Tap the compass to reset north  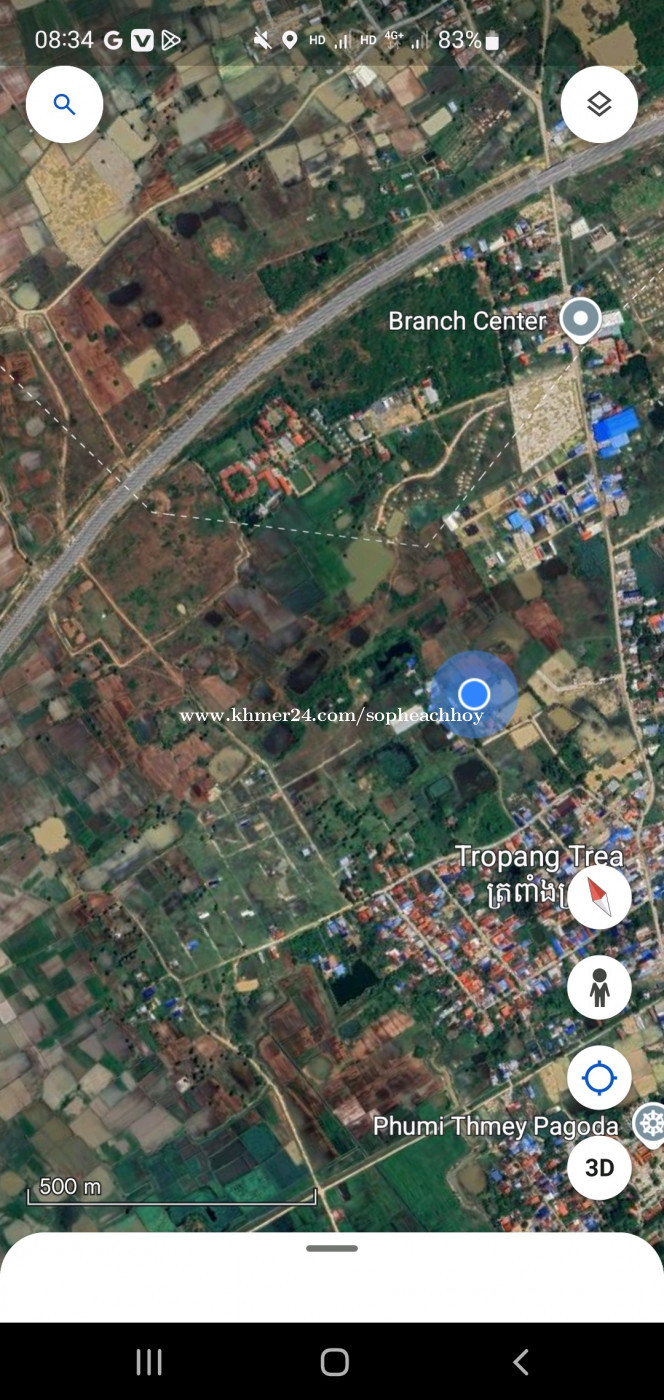point(599,897)
